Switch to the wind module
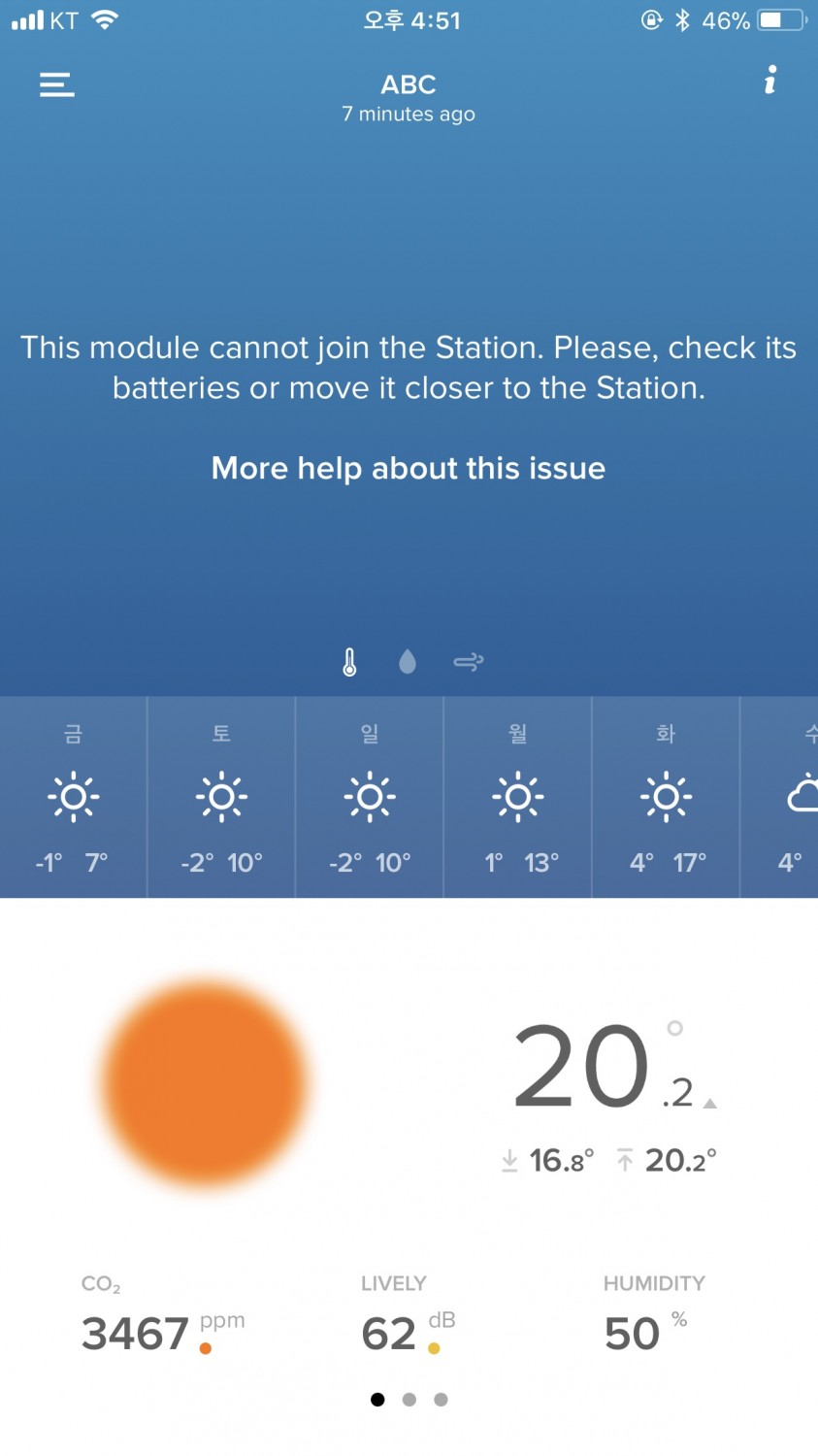Screen dimensions: 818x1456 [x=468, y=662]
